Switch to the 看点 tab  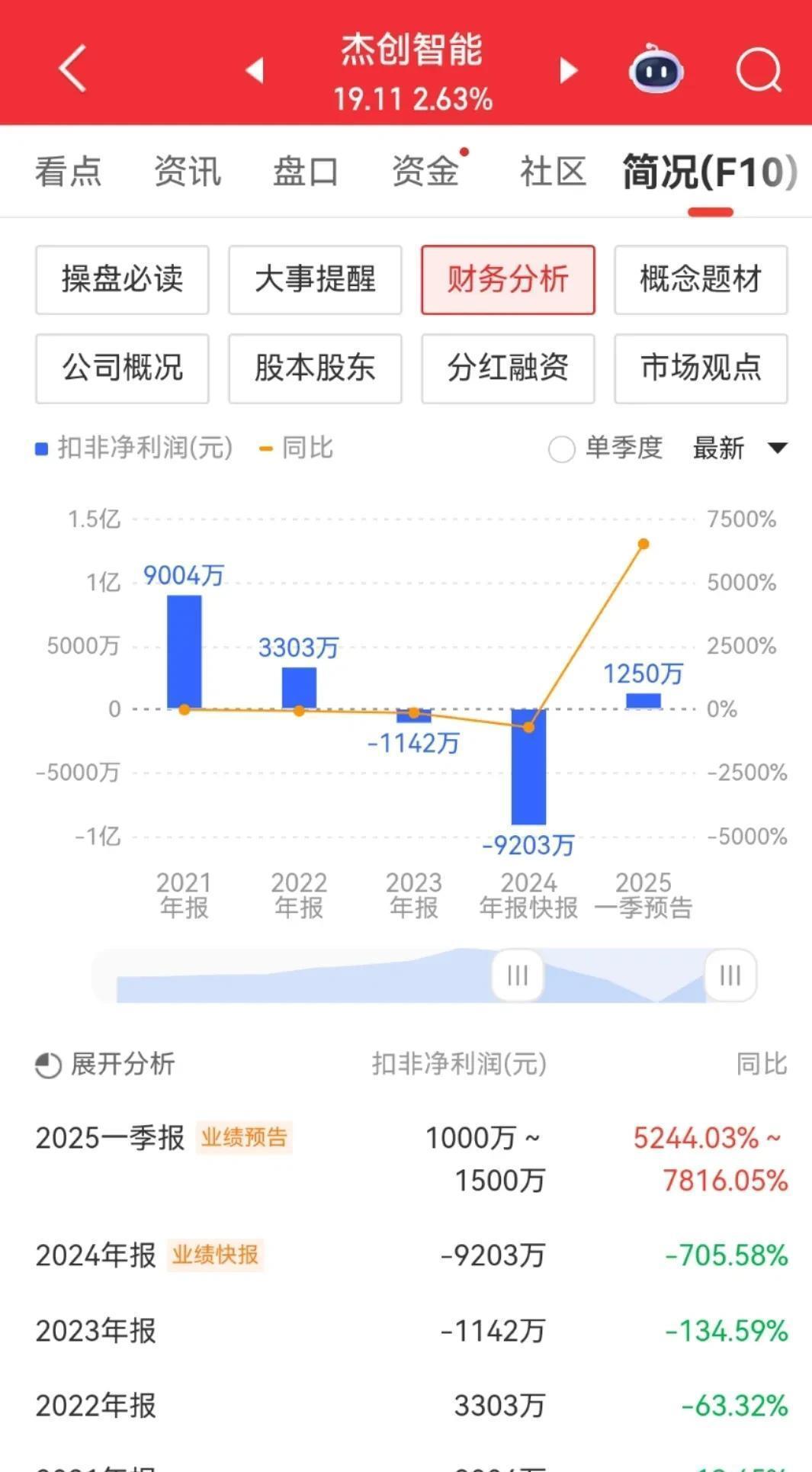click(x=68, y=171)
